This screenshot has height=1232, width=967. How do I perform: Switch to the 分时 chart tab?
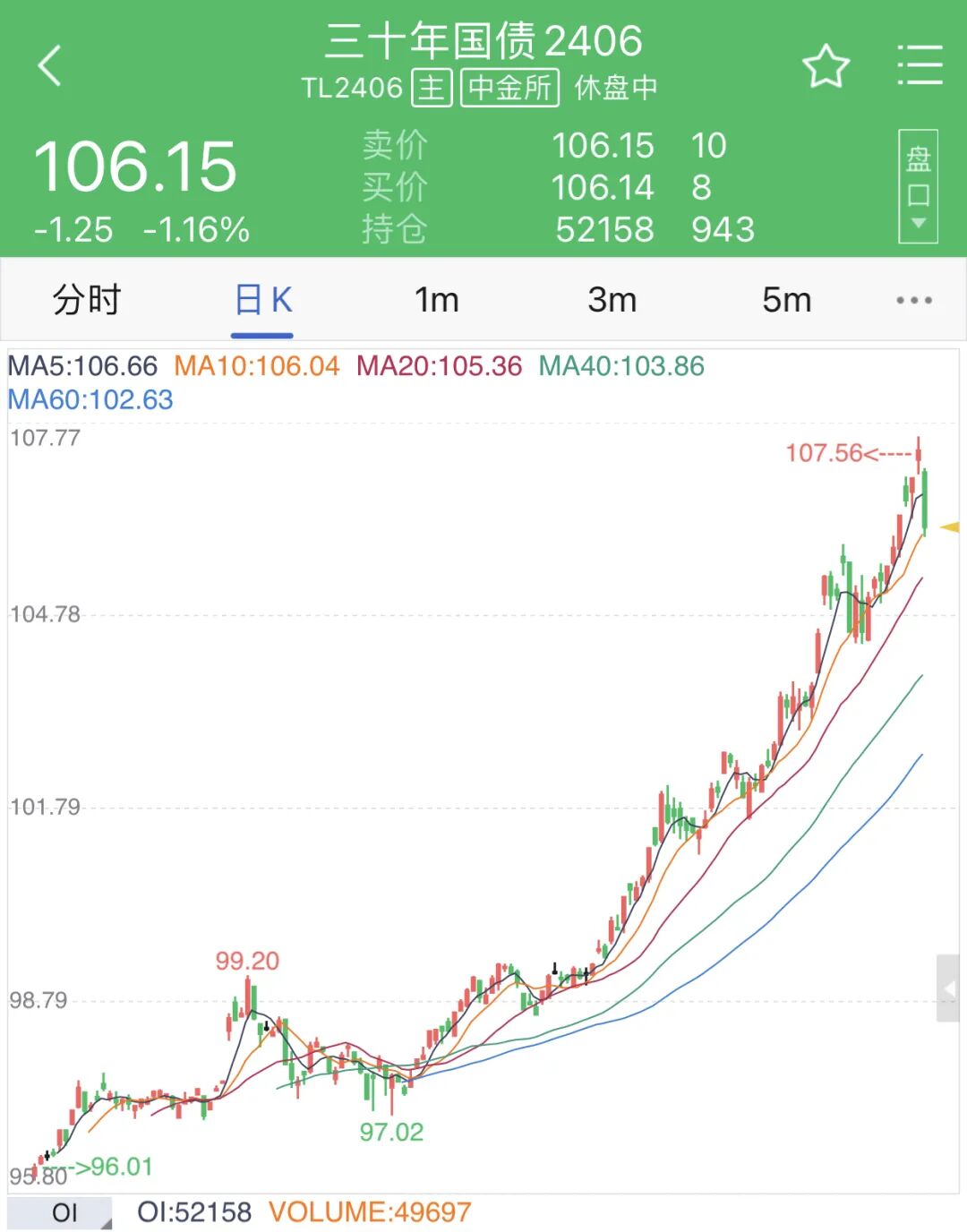click(x=87, y=299)
